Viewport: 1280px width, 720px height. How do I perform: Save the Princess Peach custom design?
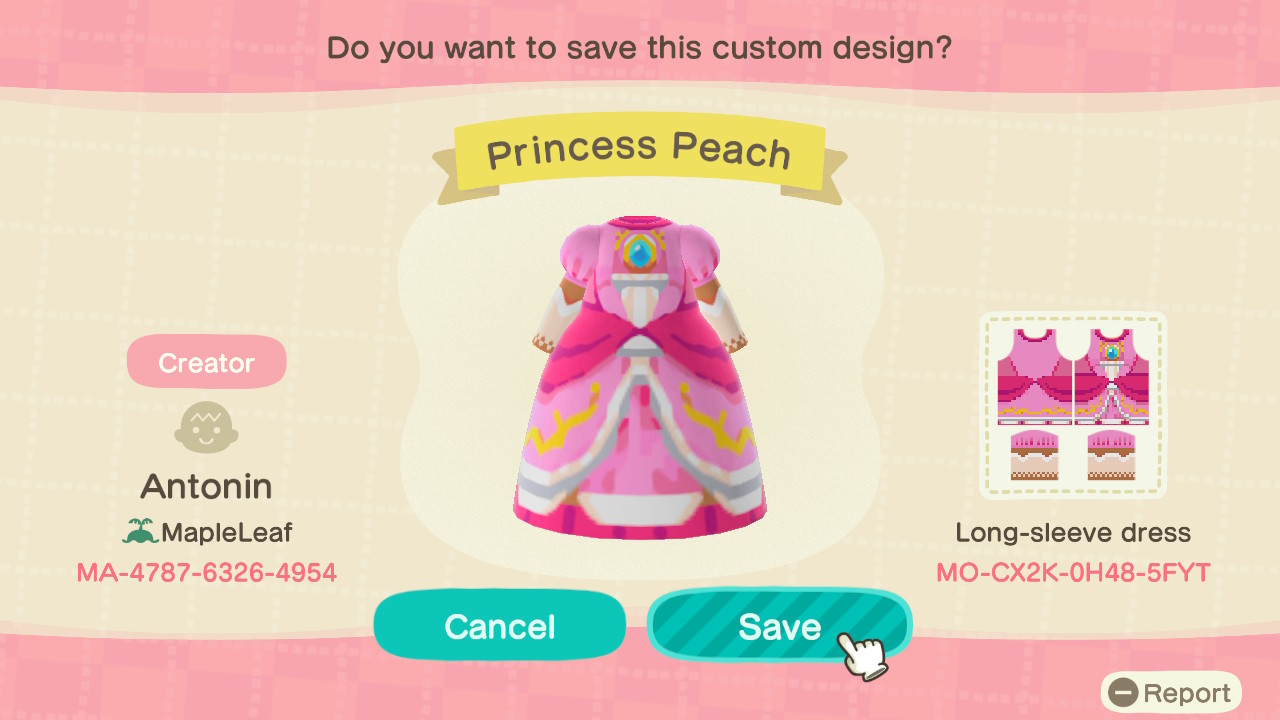point(778,626)
